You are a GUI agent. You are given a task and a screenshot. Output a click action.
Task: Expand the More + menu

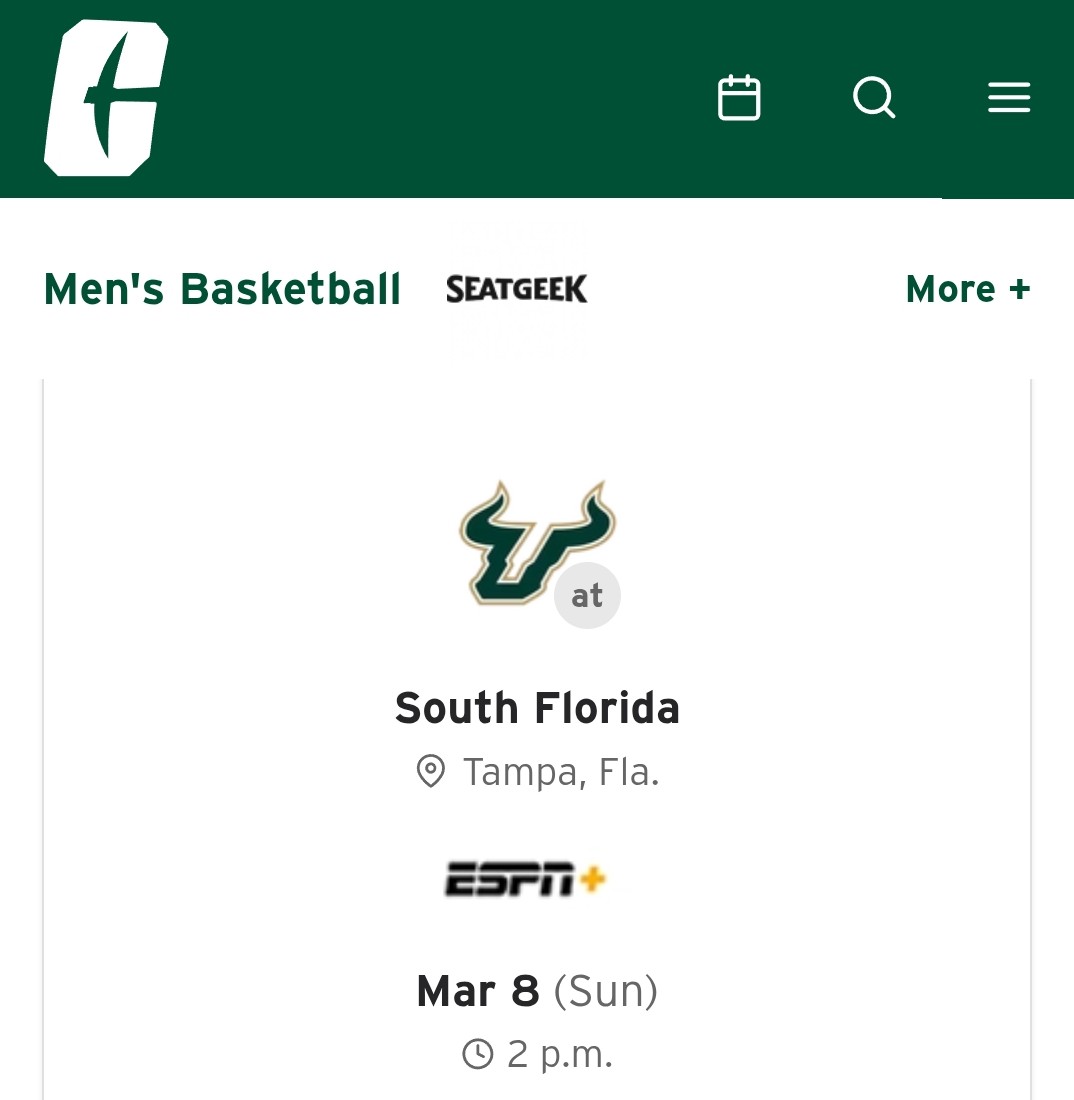[x=967, y=289]
